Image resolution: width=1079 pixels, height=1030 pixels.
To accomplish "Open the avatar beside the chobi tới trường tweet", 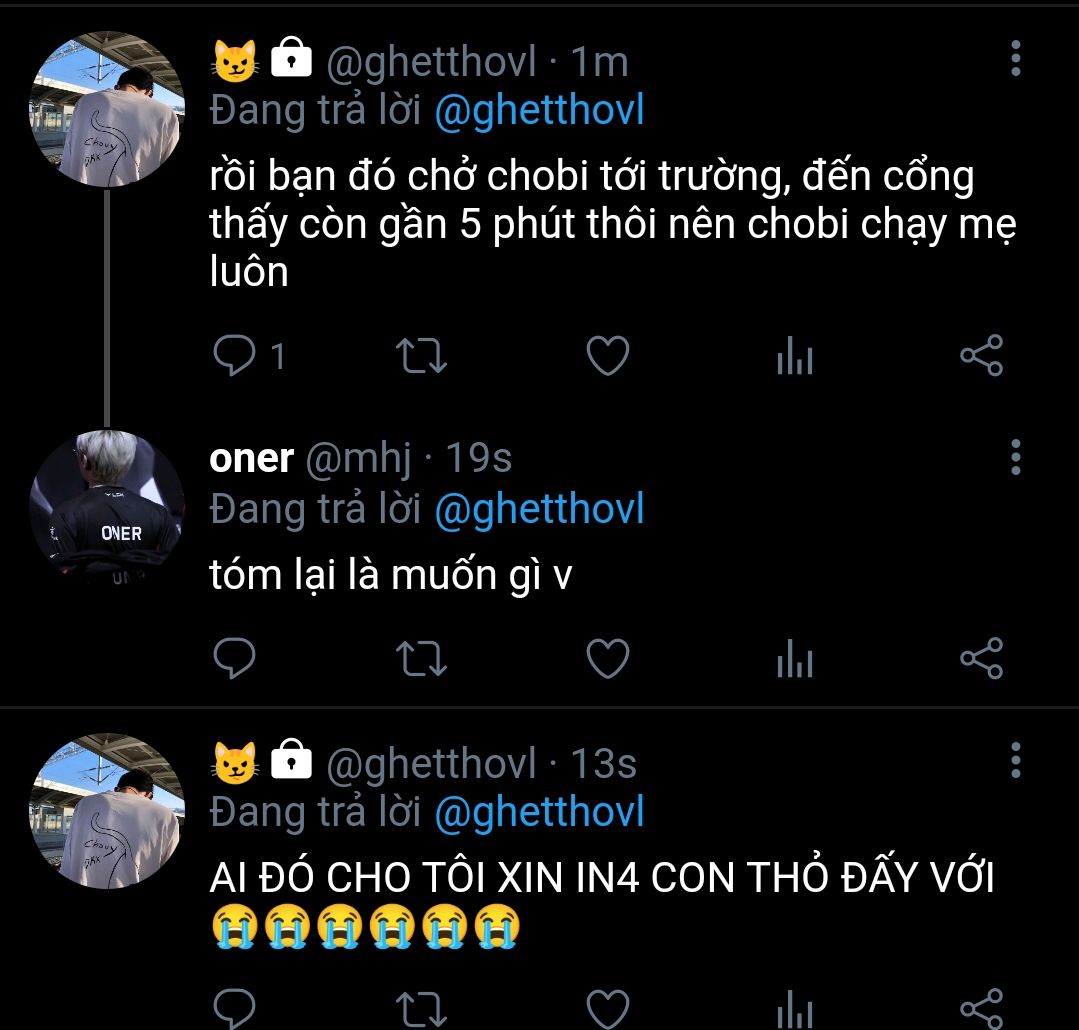I will (108, 109).
